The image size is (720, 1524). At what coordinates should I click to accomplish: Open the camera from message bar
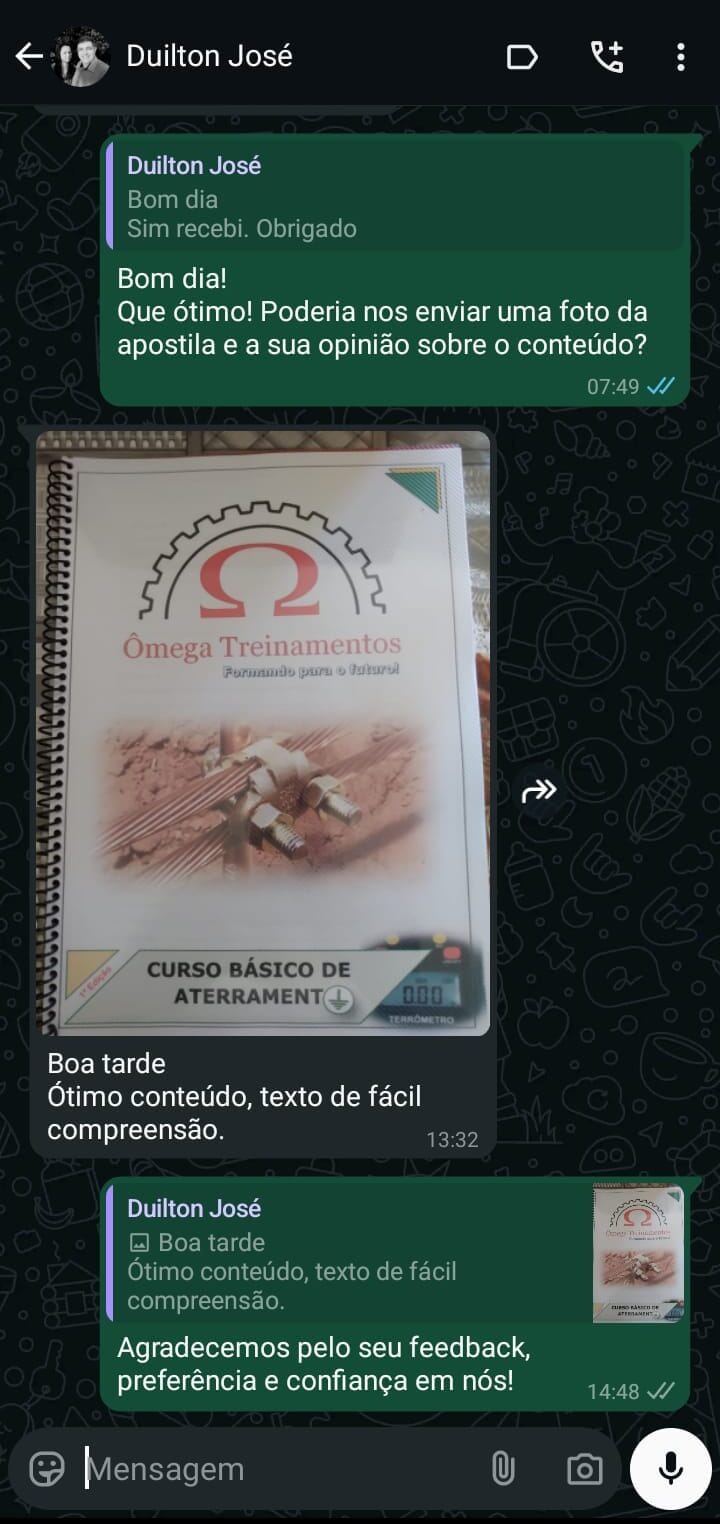[584, 1469]
